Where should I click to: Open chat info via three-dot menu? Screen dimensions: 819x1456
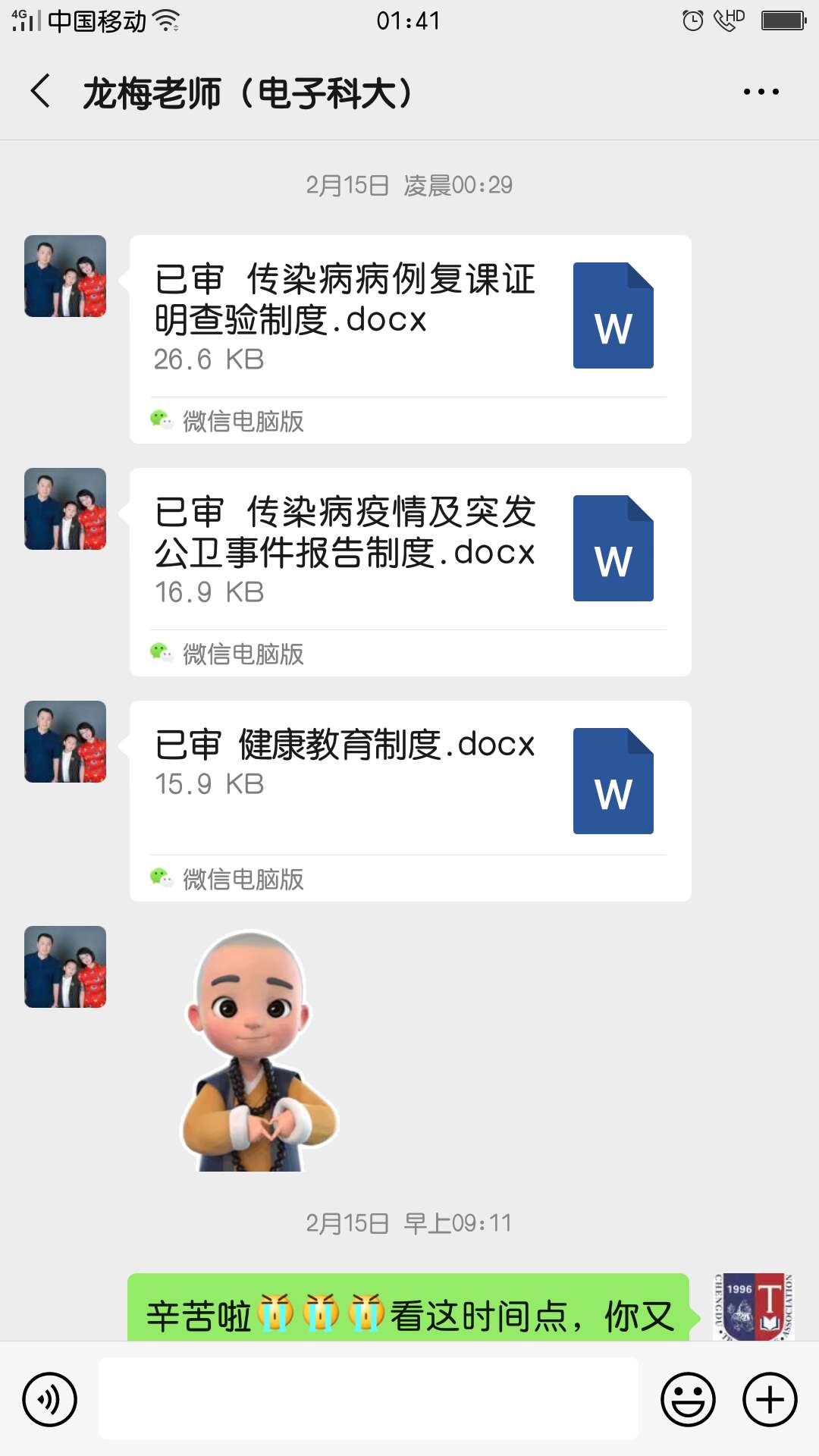[761, 92]
